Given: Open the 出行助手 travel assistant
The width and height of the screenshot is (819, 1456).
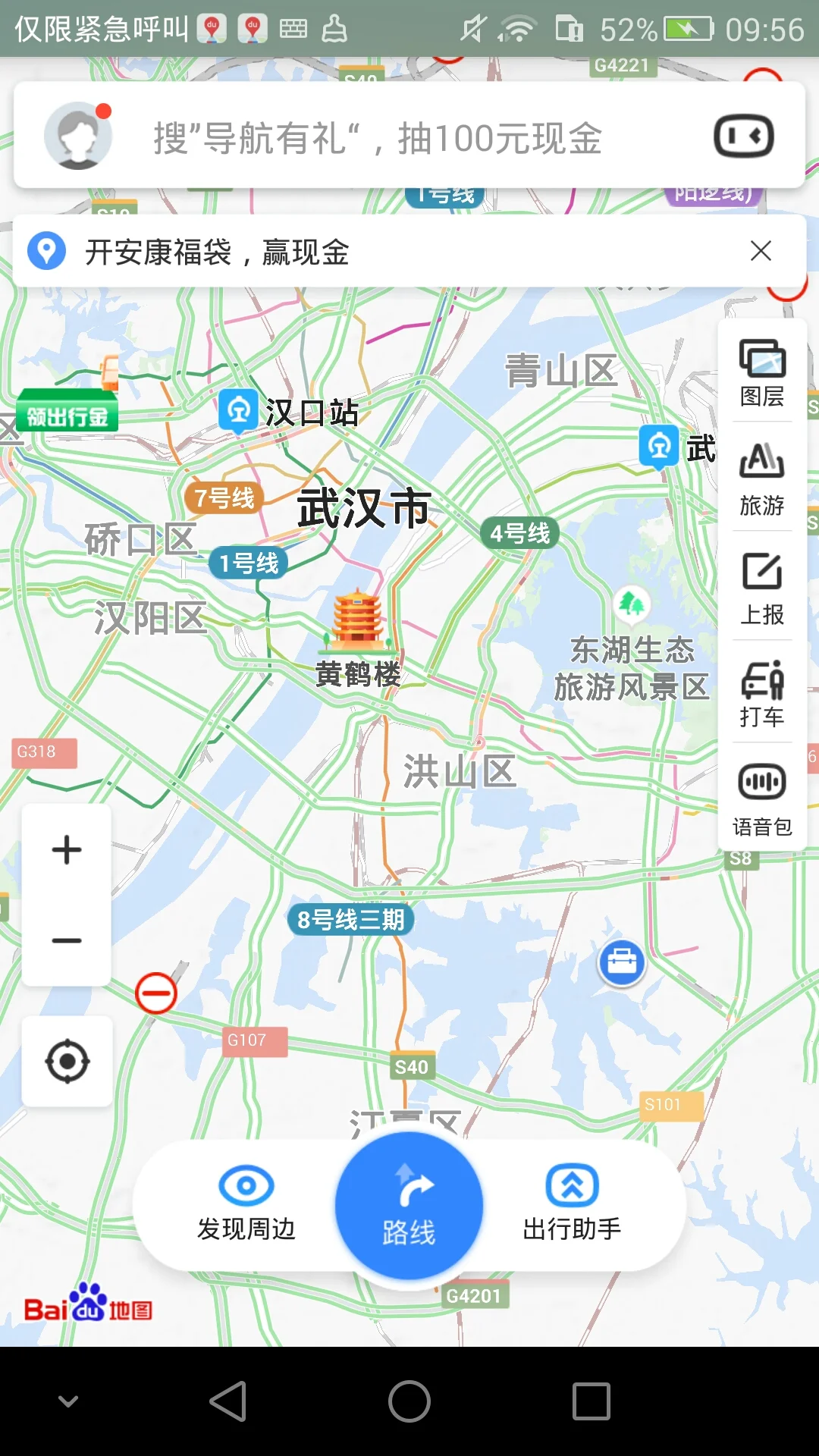Looking at the screenshot, I should pyautogui.click(x=574, y=1206).
